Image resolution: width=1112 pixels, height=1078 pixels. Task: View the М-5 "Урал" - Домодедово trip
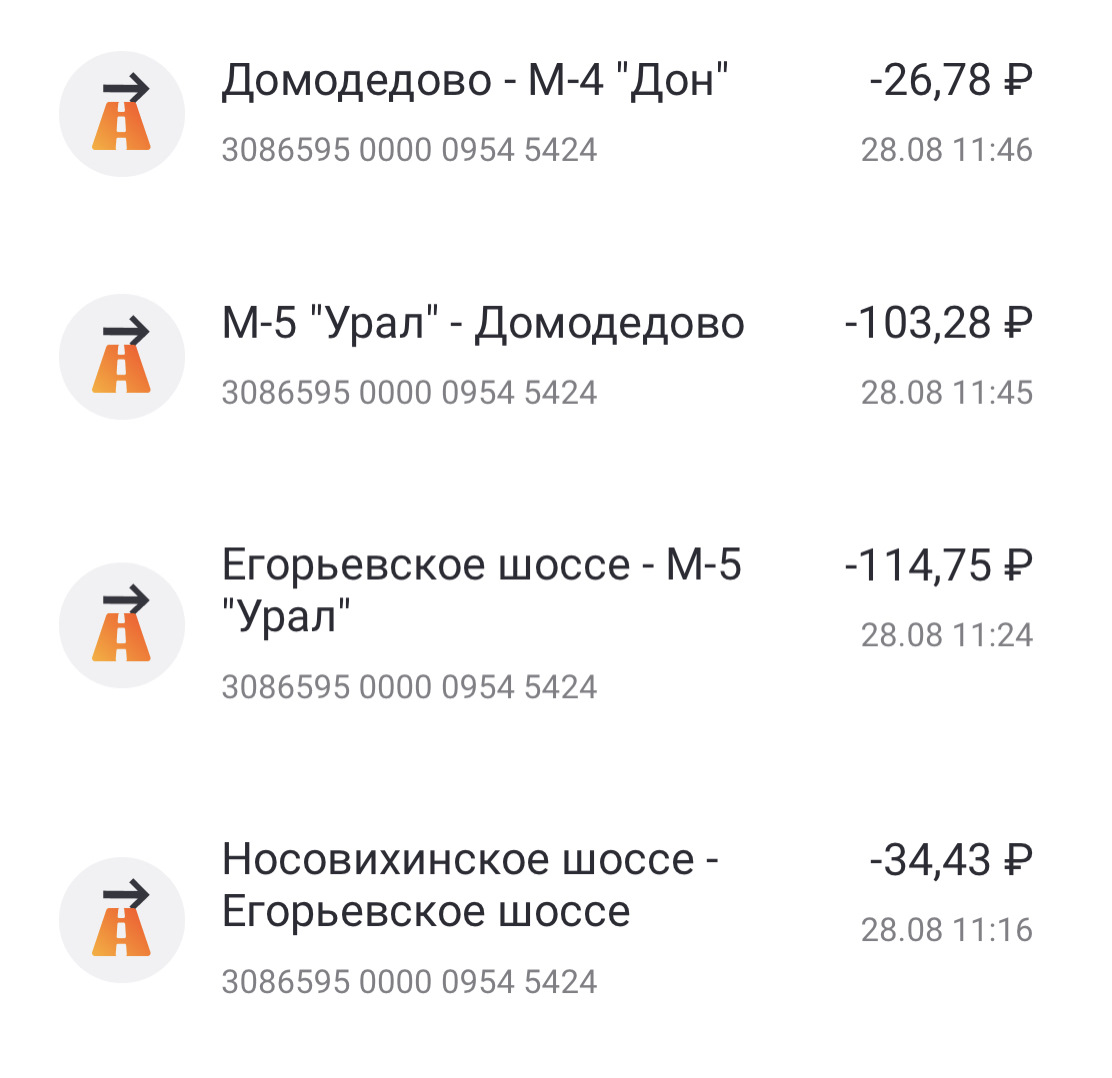482,324
